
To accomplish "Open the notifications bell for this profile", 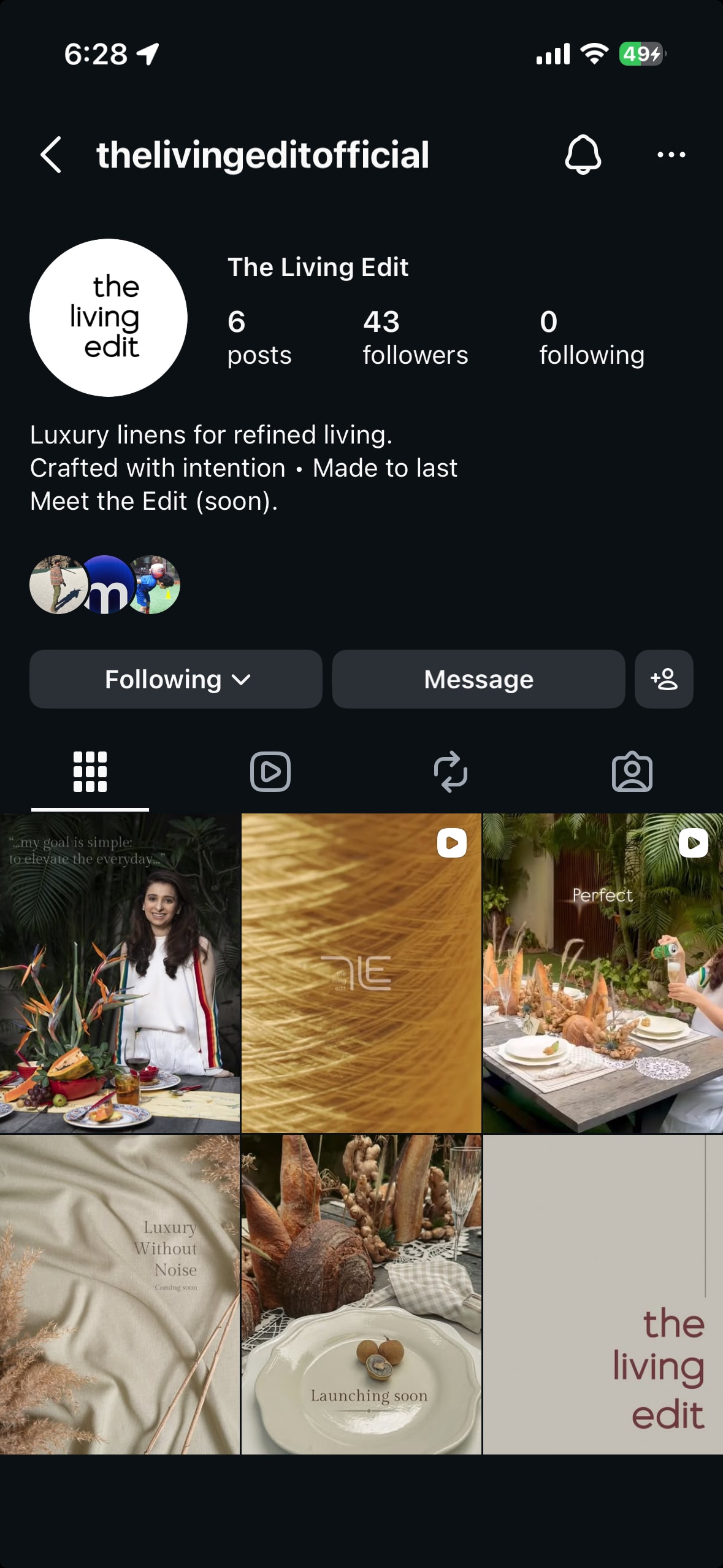I will point(583,155).
